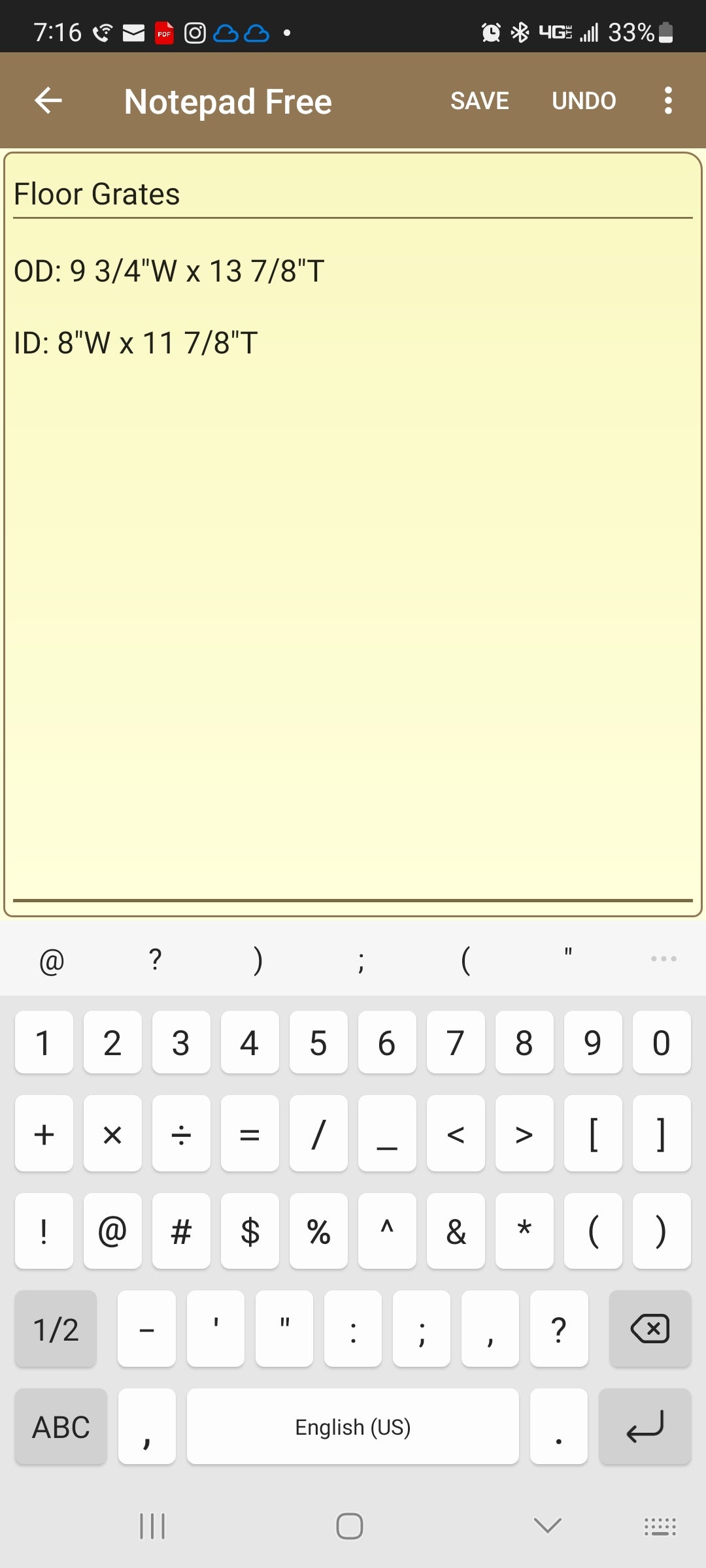Switch keyboard to ABC letters
The image size is (706, 1568).
[61, 1427]
